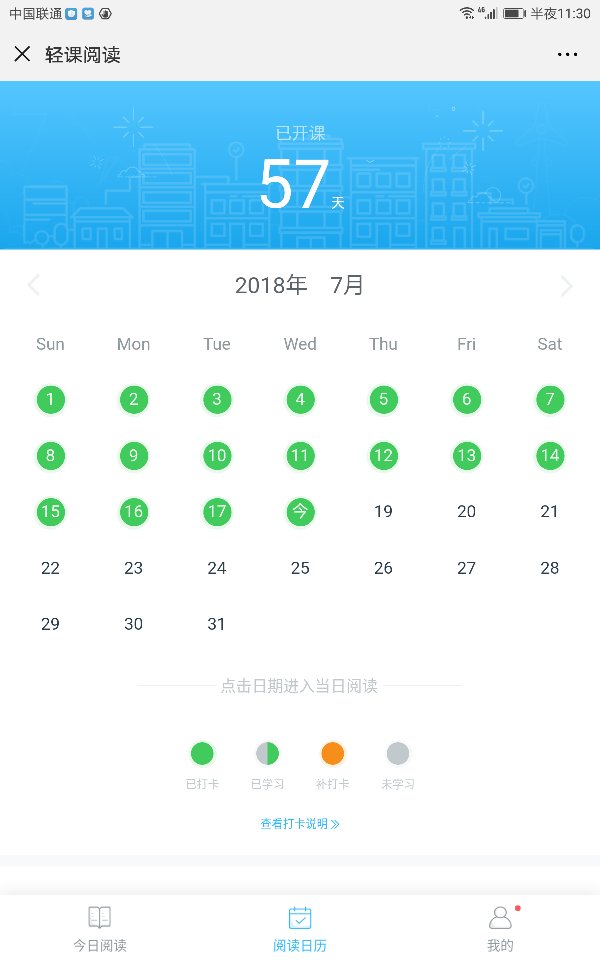The height and width of the screenshot is (960, 600).
Task: Choose July 25 on the calendar
Action: (x=300, y=568)
